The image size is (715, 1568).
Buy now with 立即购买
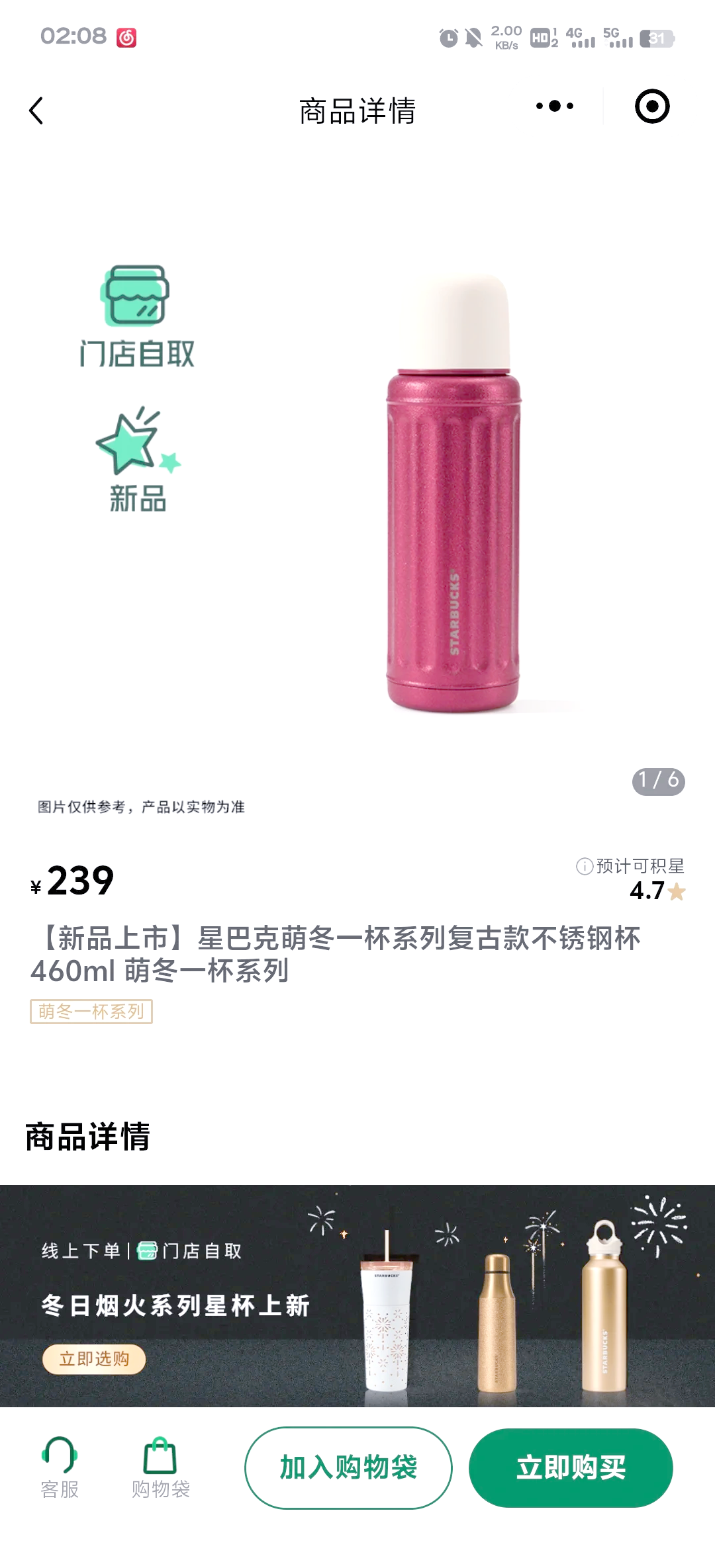point(571,1467)
